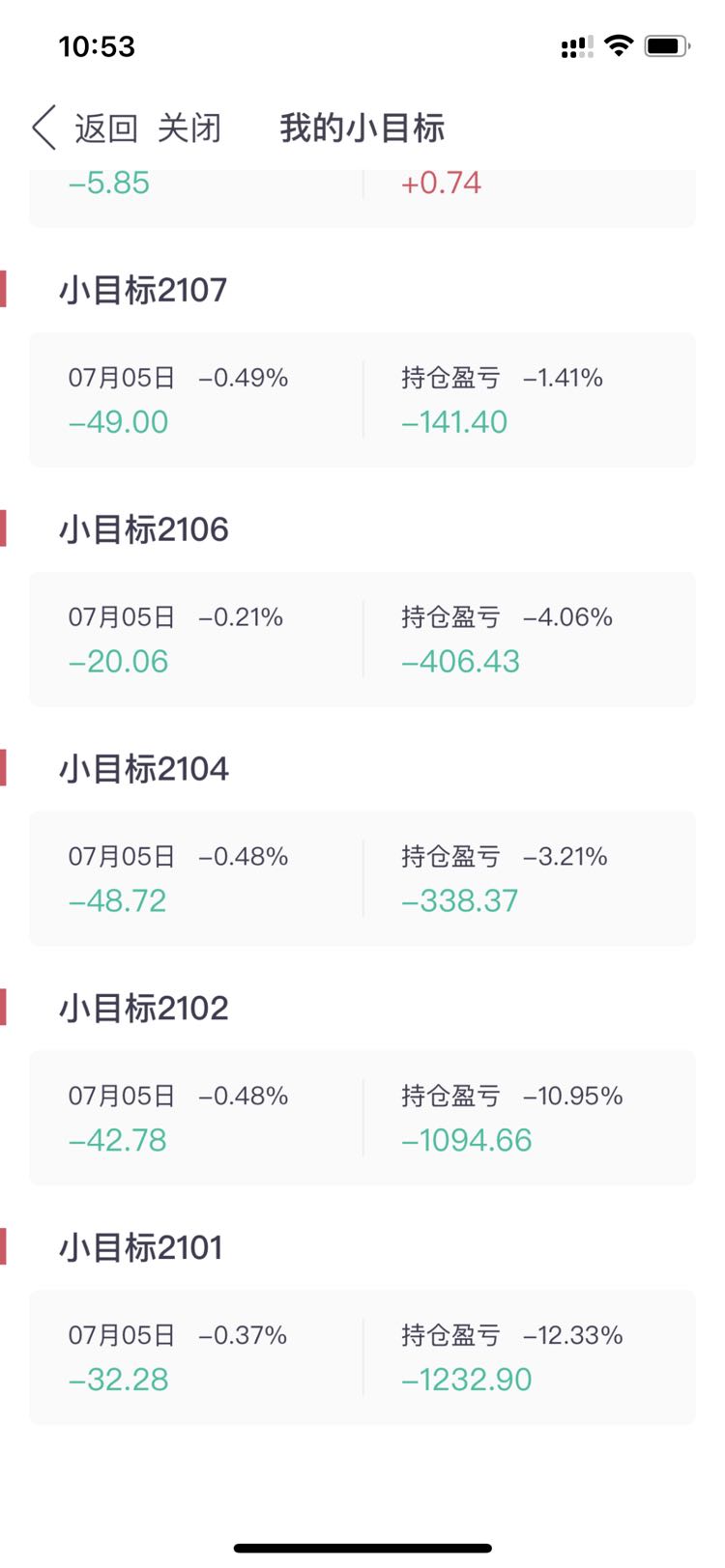Open the 小目标2107 holdings card
Screen dimensions: 725x1568
point(362,400)
